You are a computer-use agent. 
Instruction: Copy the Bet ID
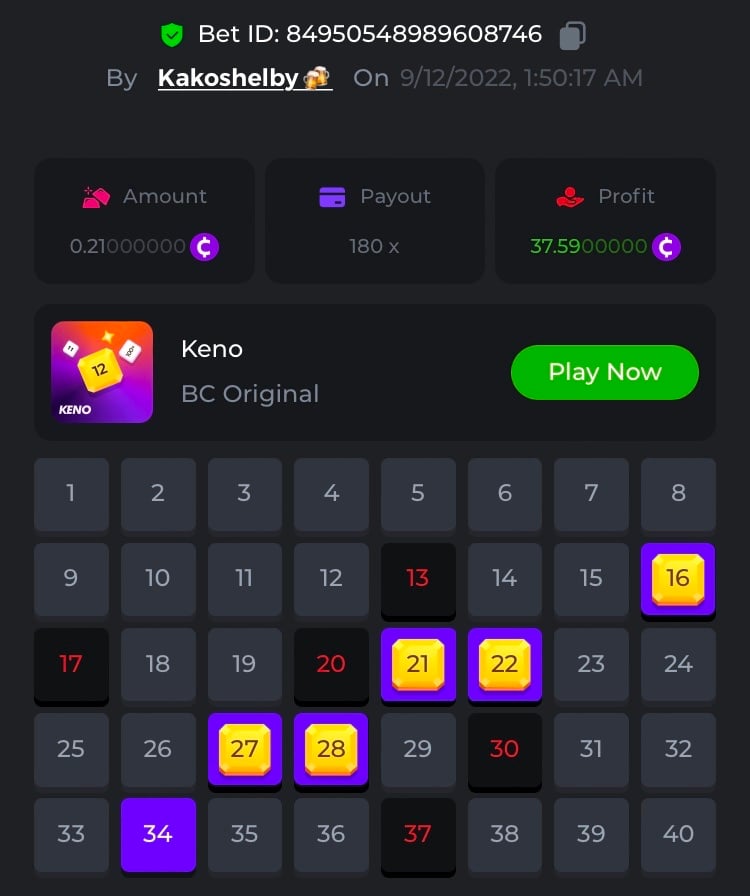pos(572,36)
